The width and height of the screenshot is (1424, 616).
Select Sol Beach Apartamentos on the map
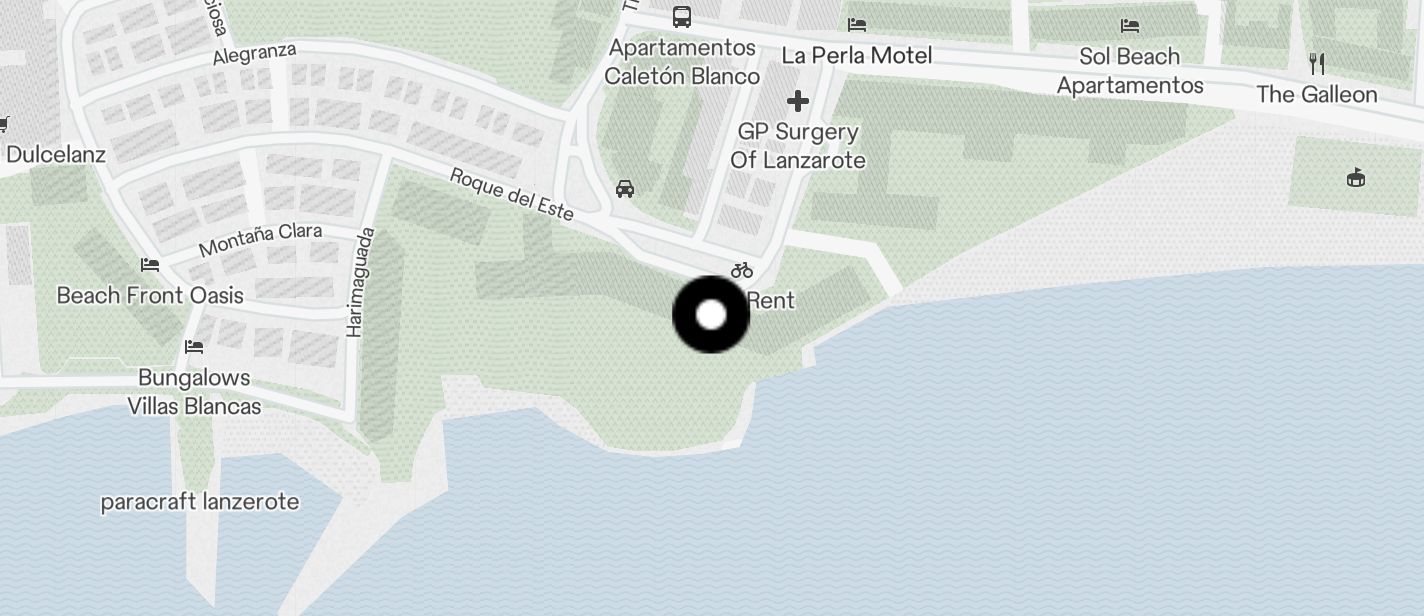point(1130,26)
